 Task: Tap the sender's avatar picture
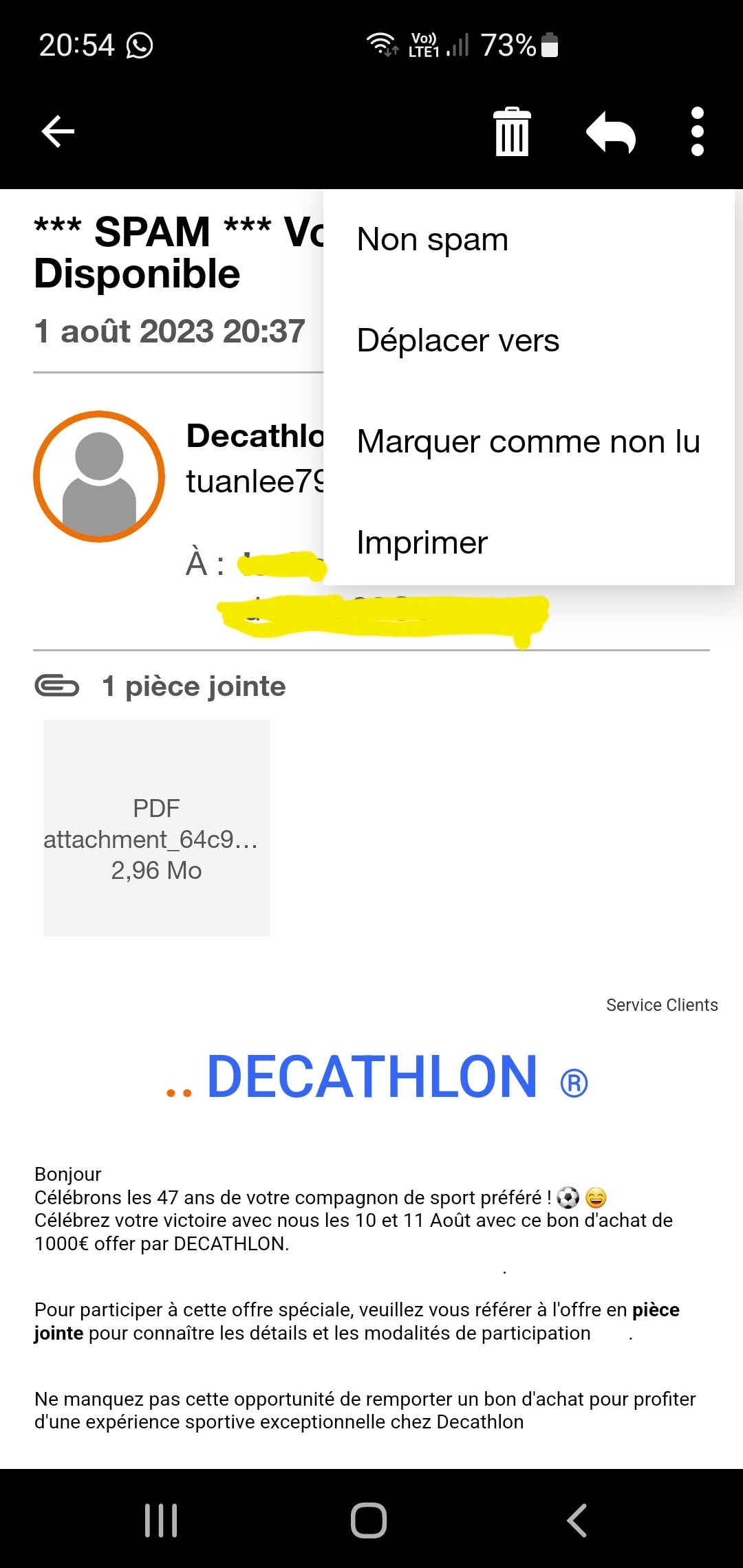[x=99, y=477]
